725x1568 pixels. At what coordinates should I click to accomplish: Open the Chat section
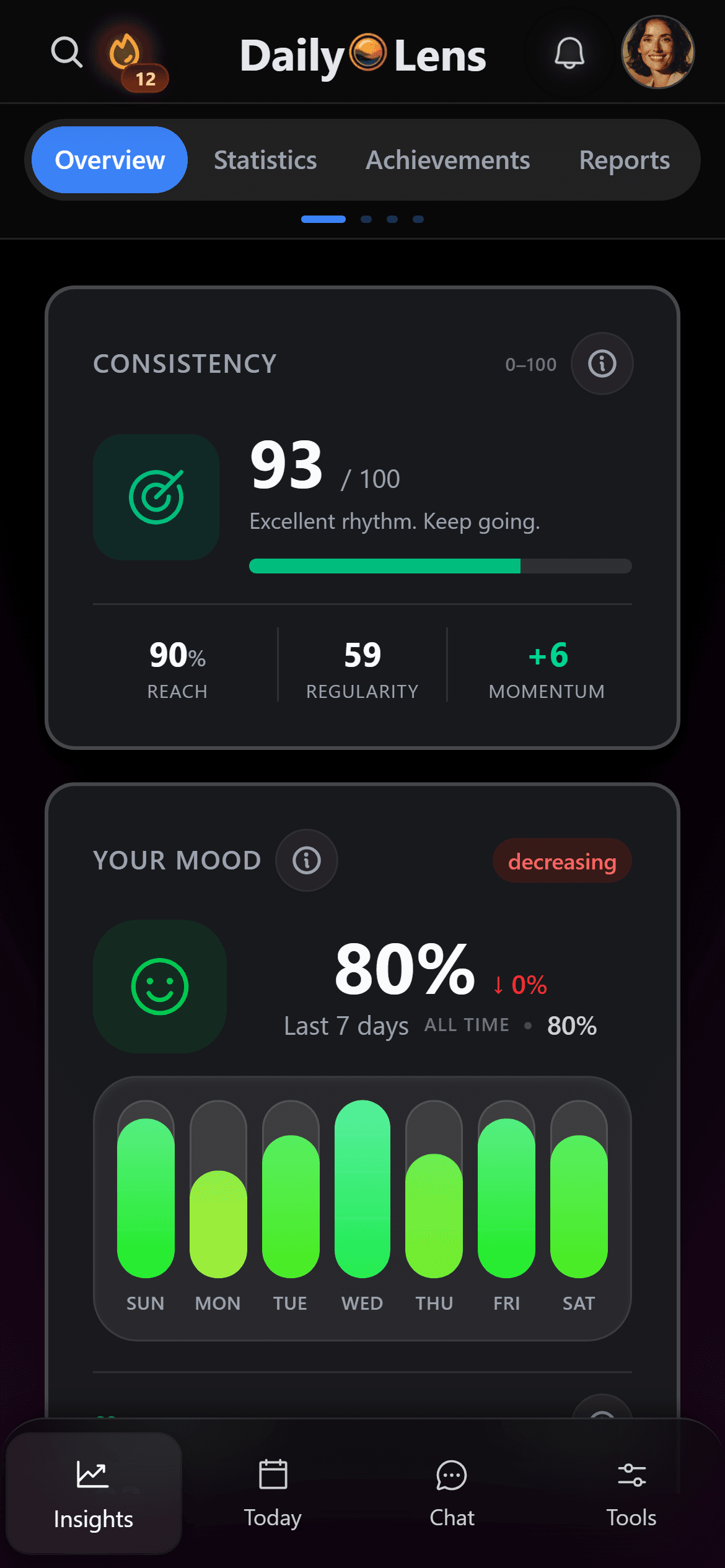pos(452,1494)
